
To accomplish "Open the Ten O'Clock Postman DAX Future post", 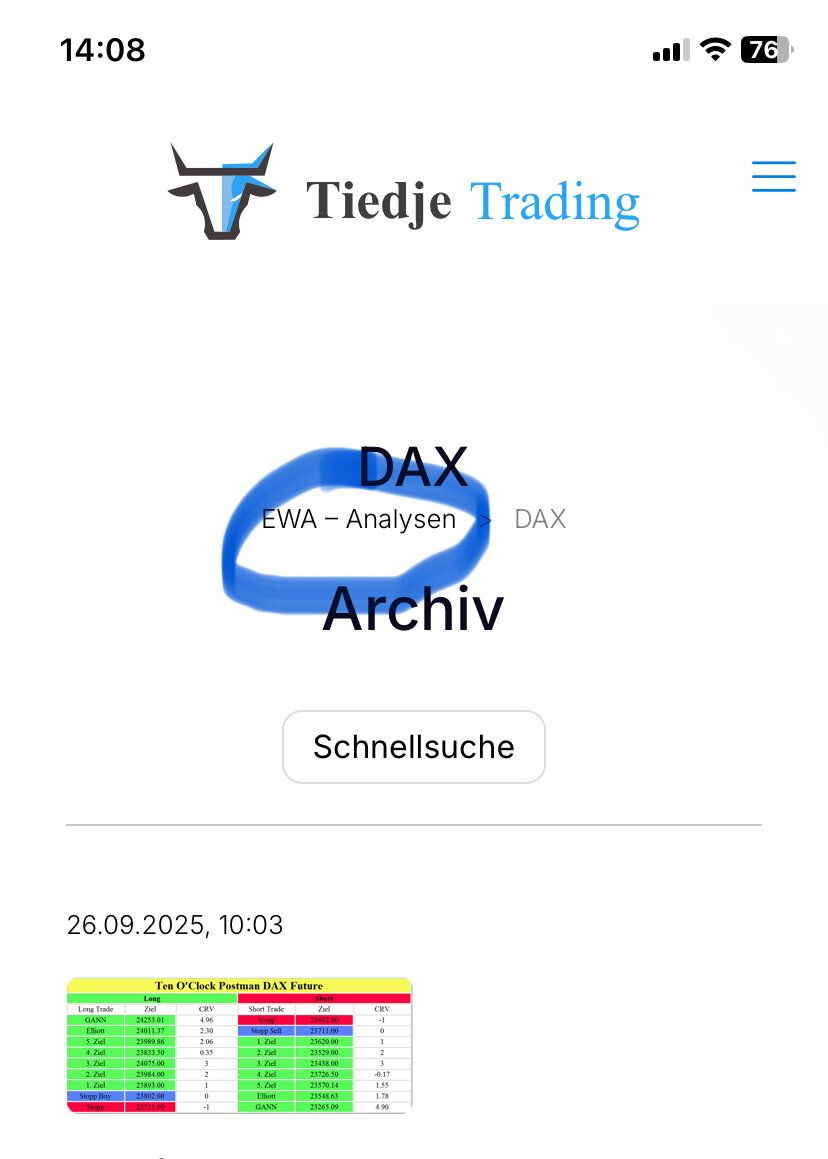I will (239, 1045).
